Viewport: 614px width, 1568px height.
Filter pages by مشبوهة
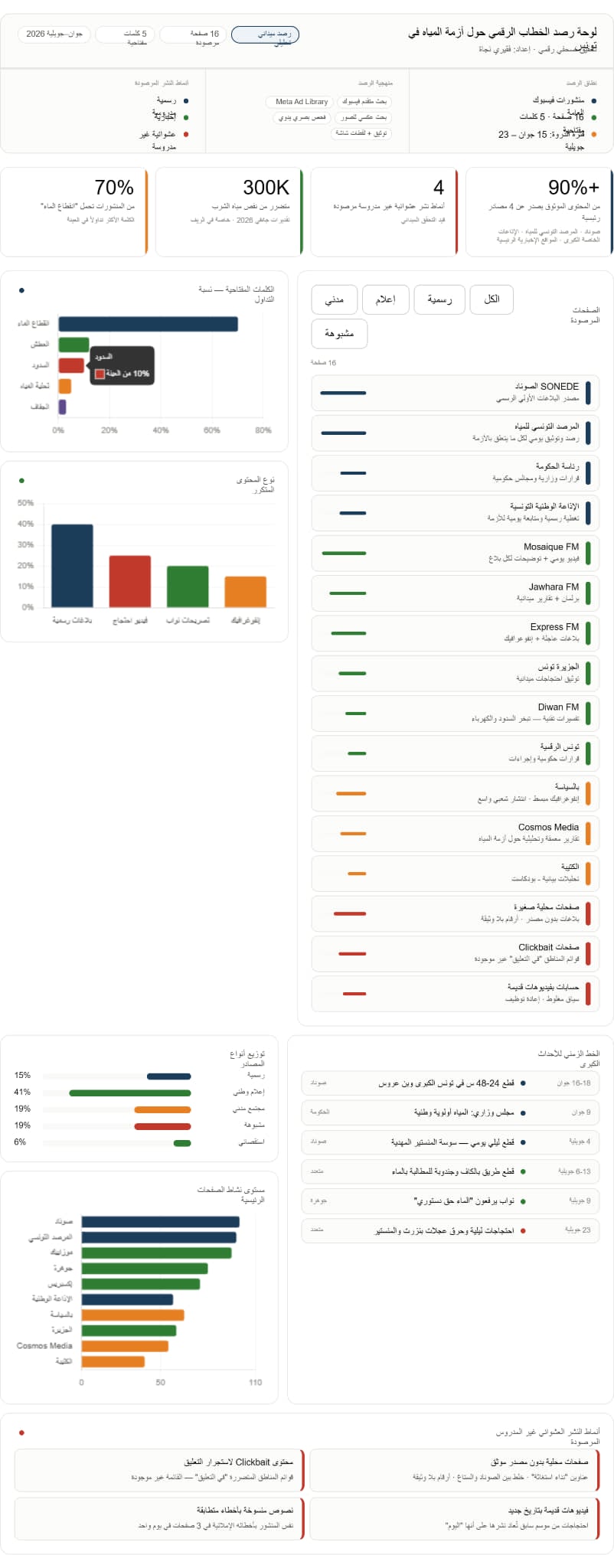pyautogui.click(x=339, y=333)
